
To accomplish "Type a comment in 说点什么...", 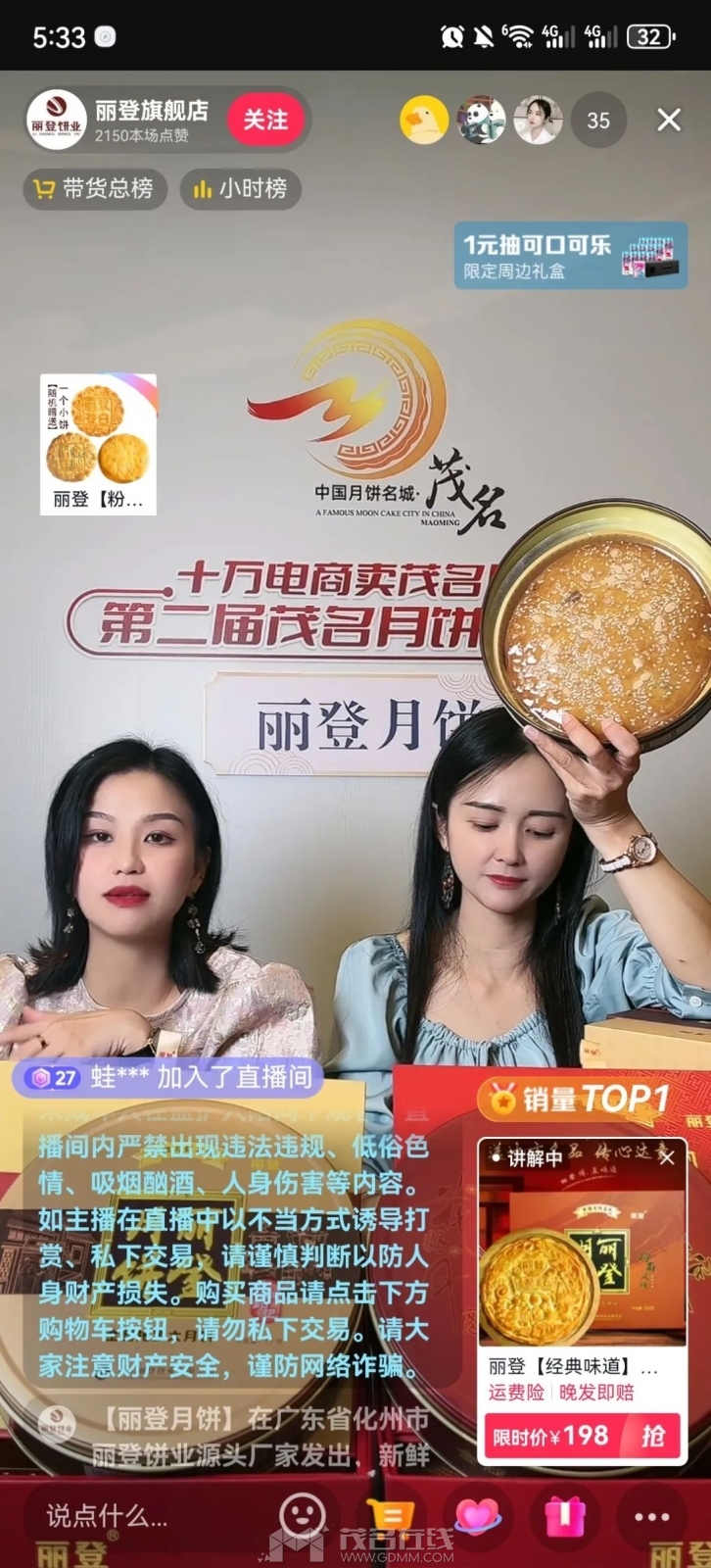I will [x=137, y=1516].
